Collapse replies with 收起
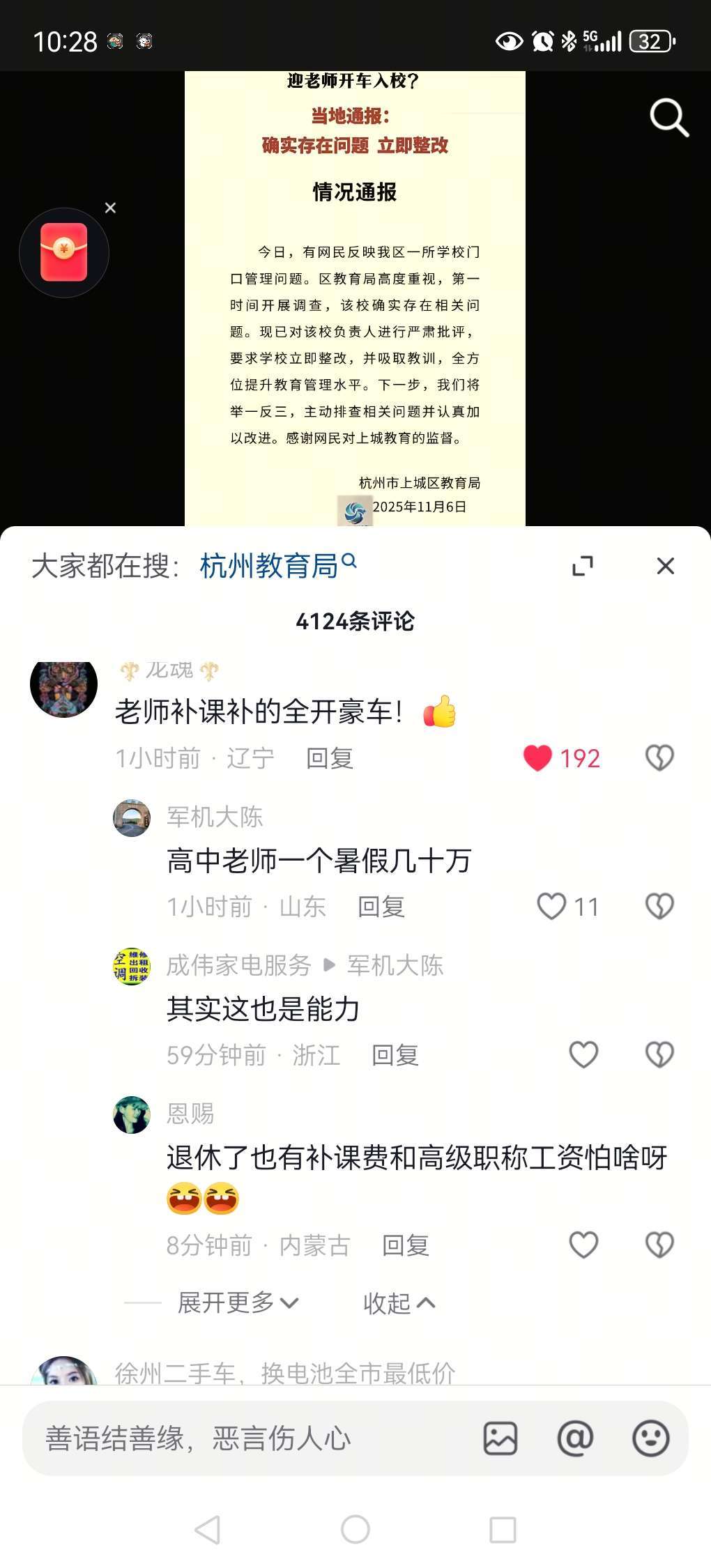 pyautogui.click(x=399, y=1302)
